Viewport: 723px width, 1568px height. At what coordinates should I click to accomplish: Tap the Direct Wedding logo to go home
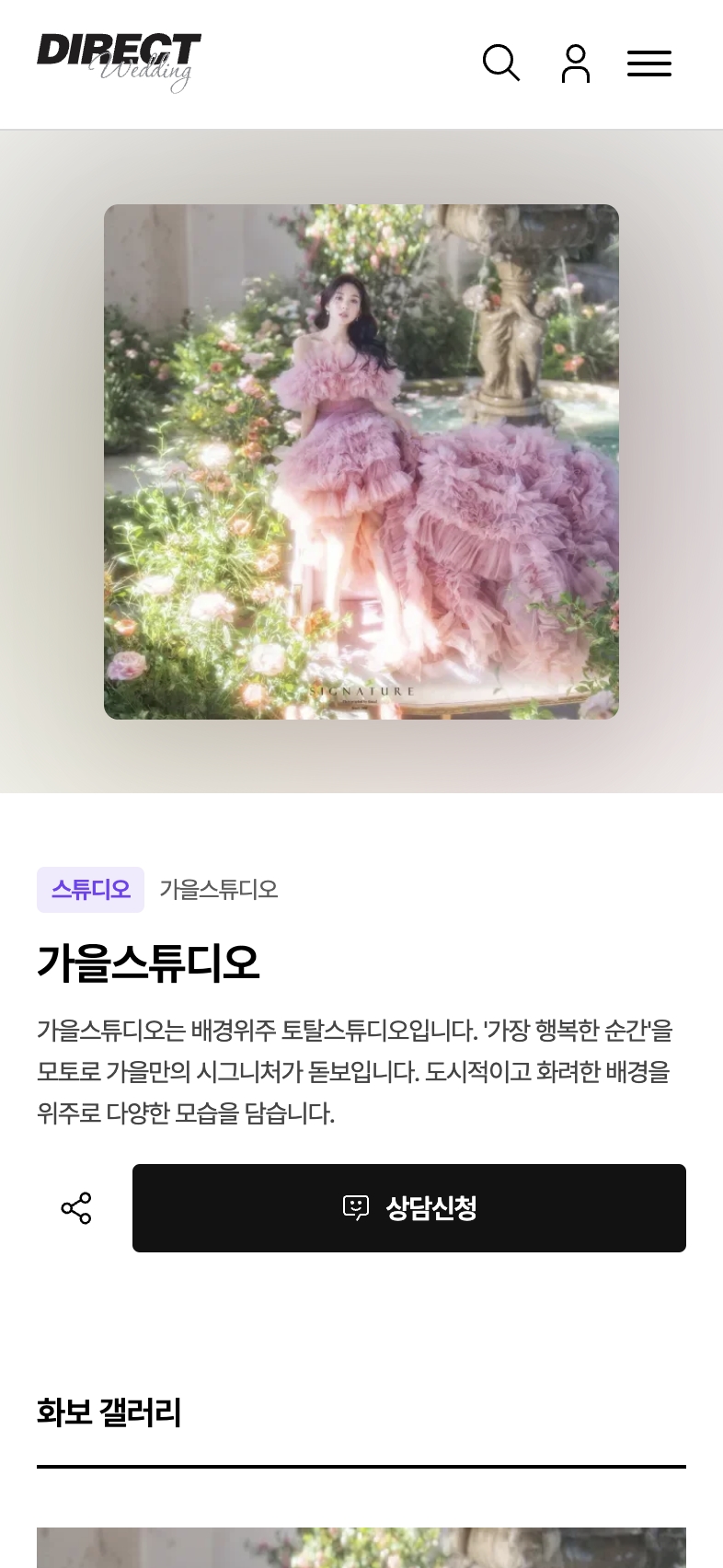click(119, 62)
